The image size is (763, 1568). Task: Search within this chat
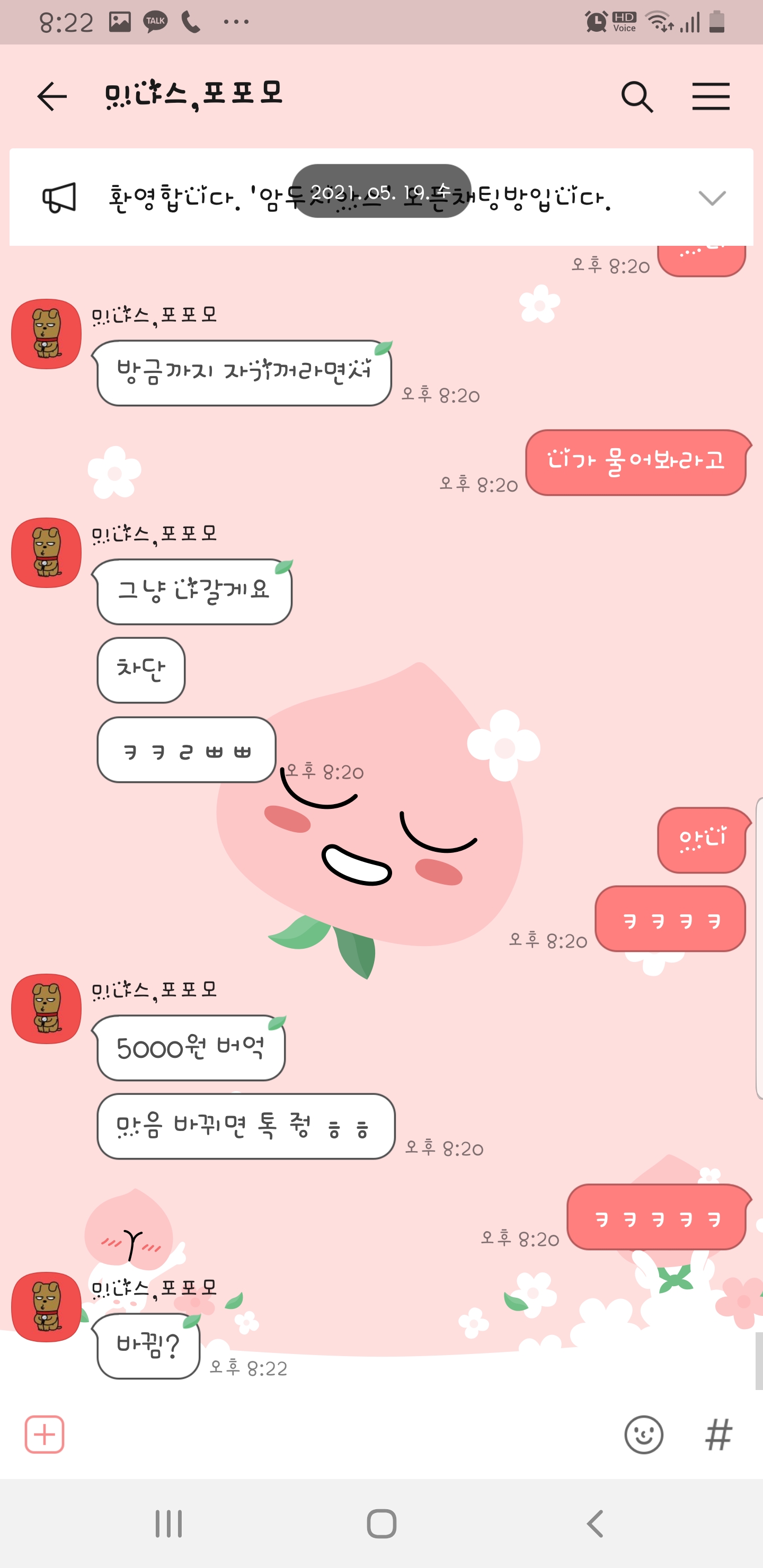click(637, 97)
